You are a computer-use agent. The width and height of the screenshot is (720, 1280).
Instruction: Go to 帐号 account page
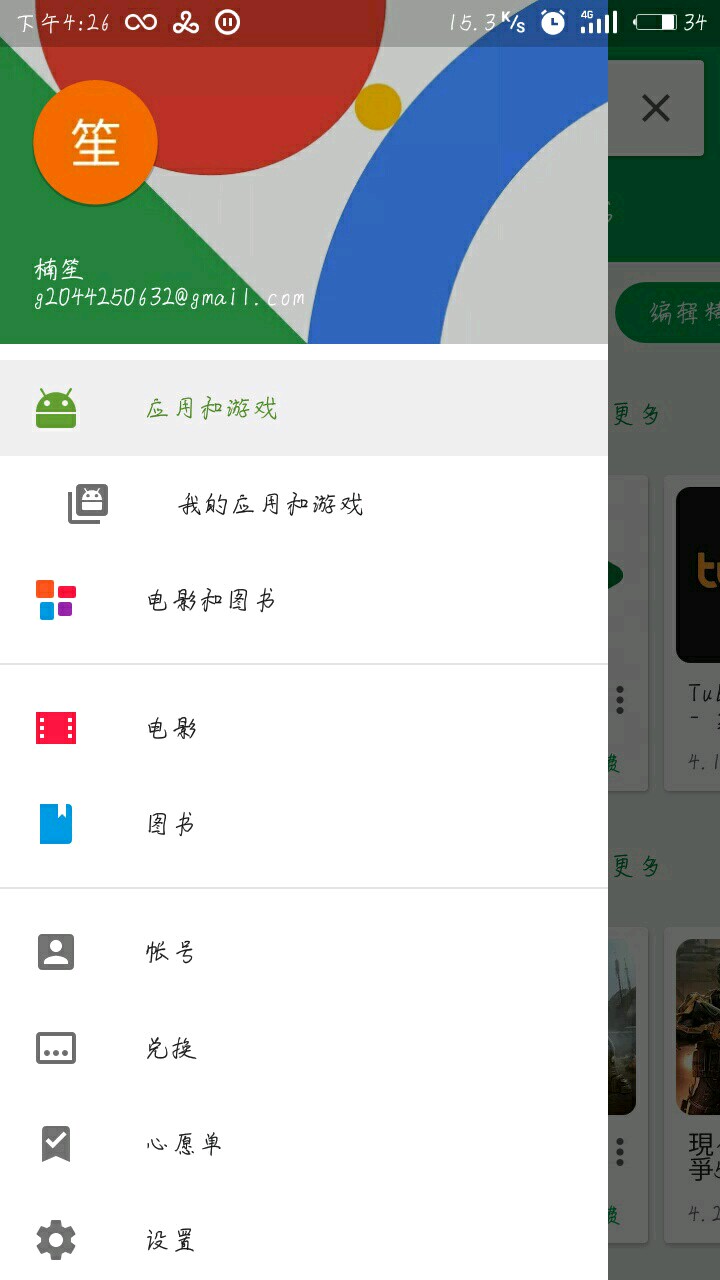[x=304, y=952]
